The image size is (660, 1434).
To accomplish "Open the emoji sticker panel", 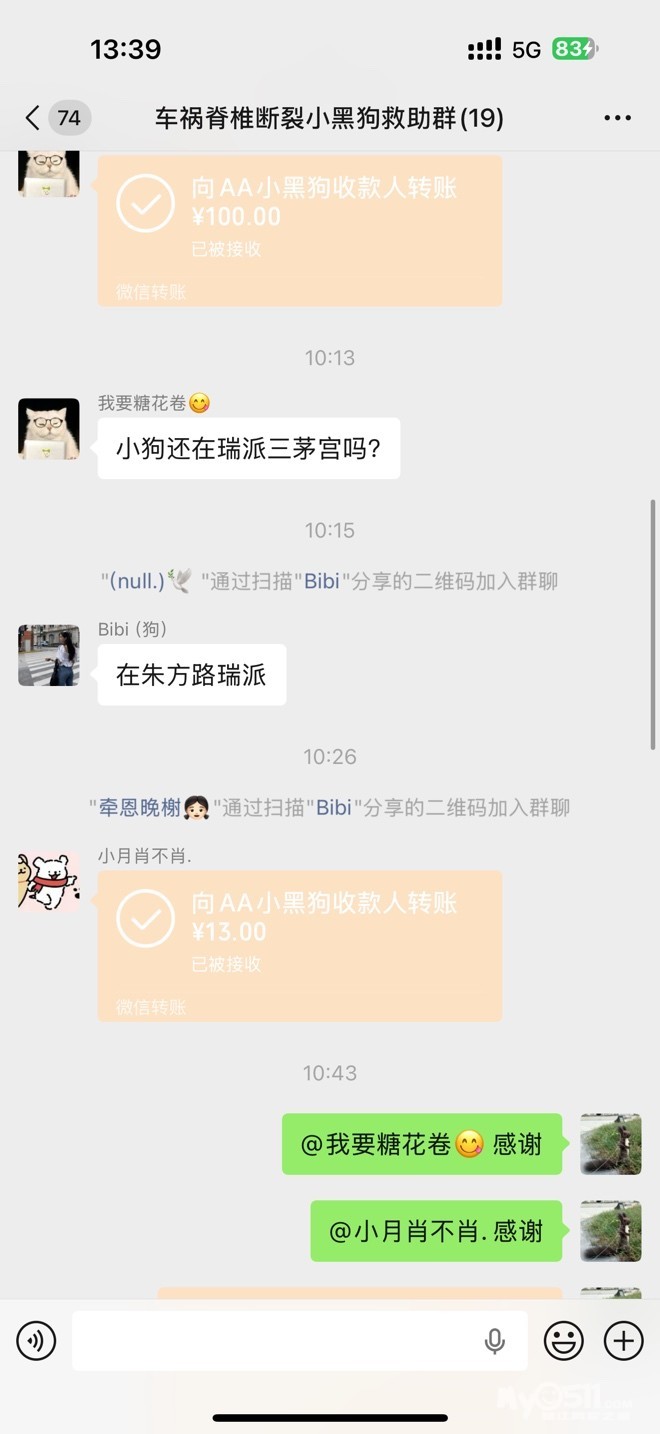I will coord(563,1341).
